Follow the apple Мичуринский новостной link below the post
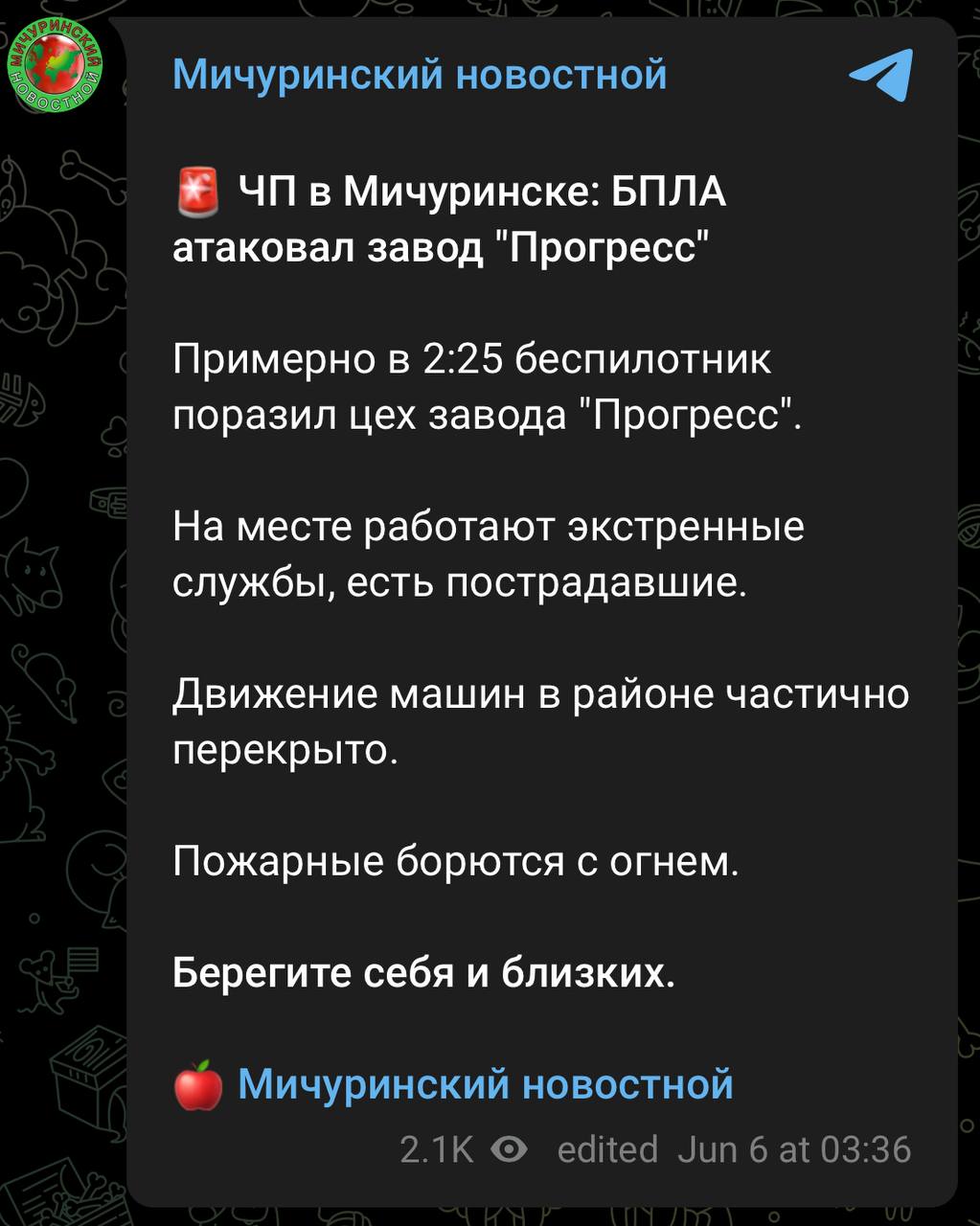Screen dimensions: 980x1226 [485, 1084]
